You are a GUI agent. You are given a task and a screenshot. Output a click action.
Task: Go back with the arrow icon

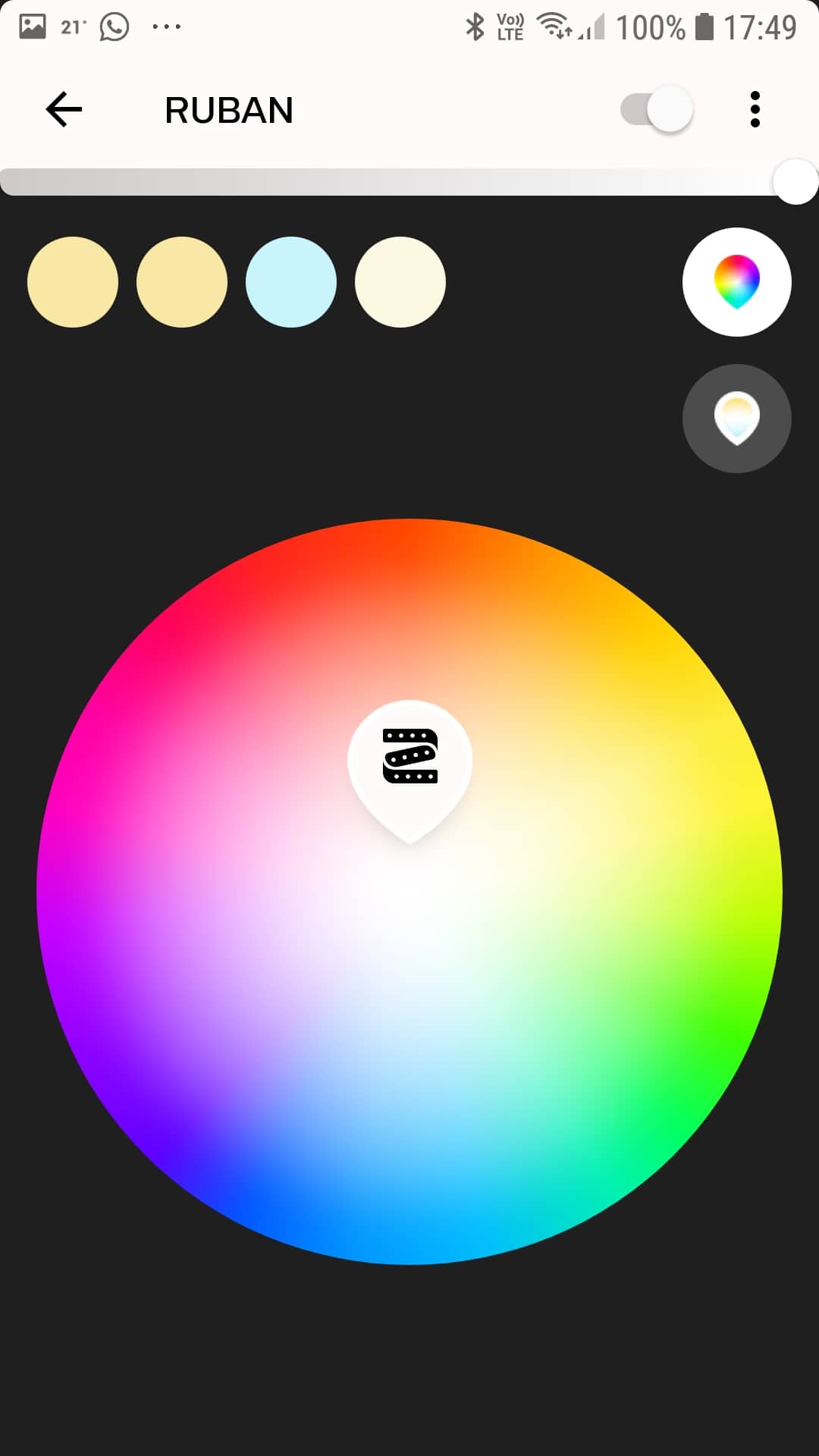[64, 110]
